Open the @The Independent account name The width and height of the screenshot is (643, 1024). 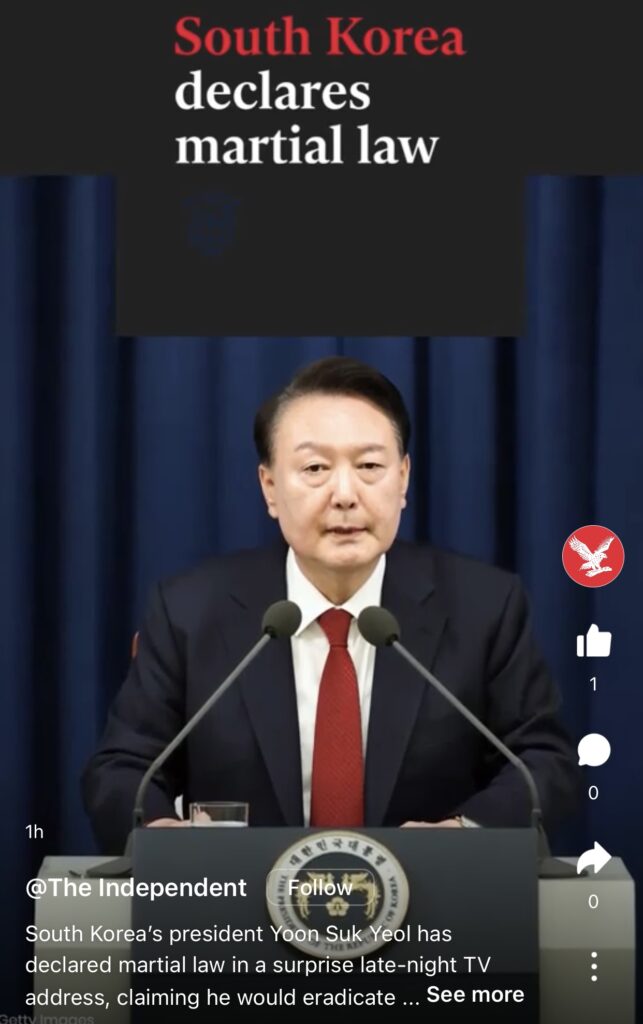136,887
